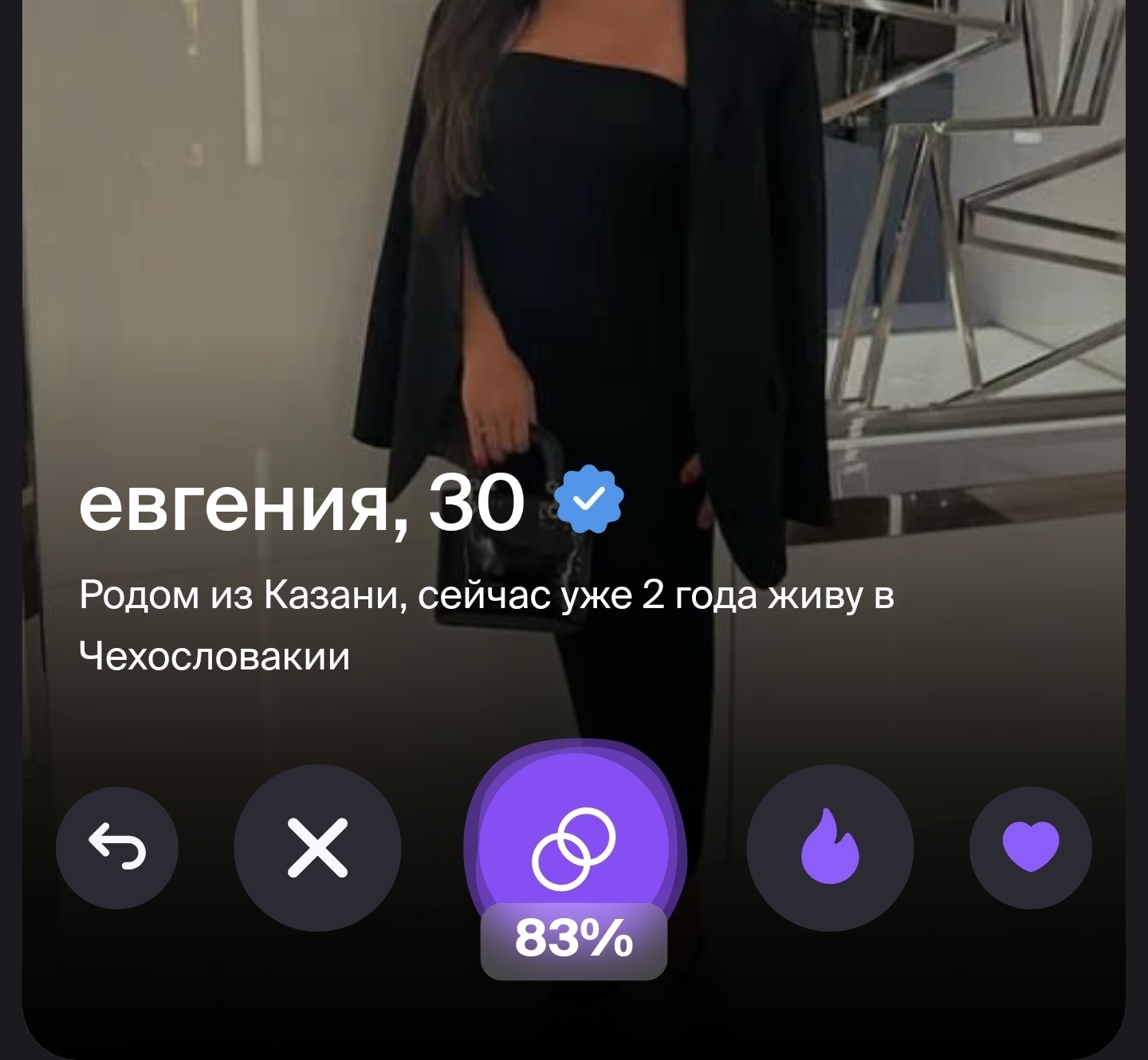Like Евгения with the heart button
This screenshot has width=1148, height=1060.
[1030, 847]
